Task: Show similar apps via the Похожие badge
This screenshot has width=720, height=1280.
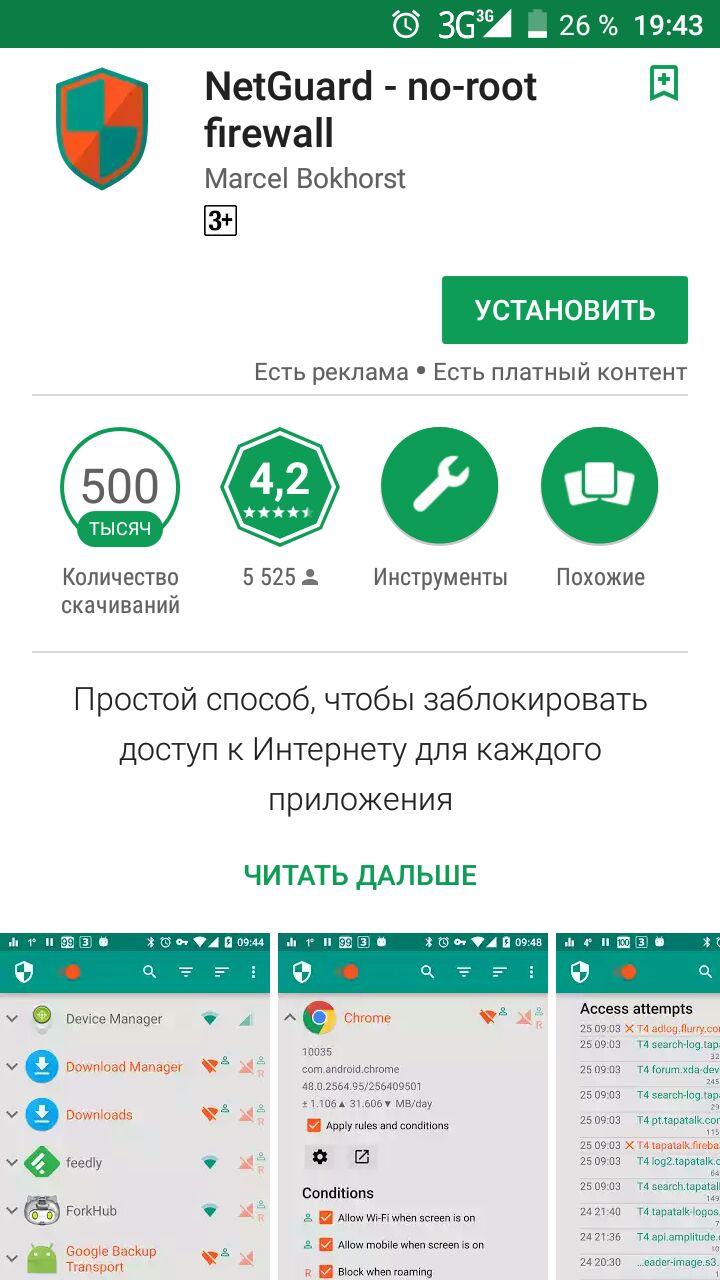Action: coord(600,487)
